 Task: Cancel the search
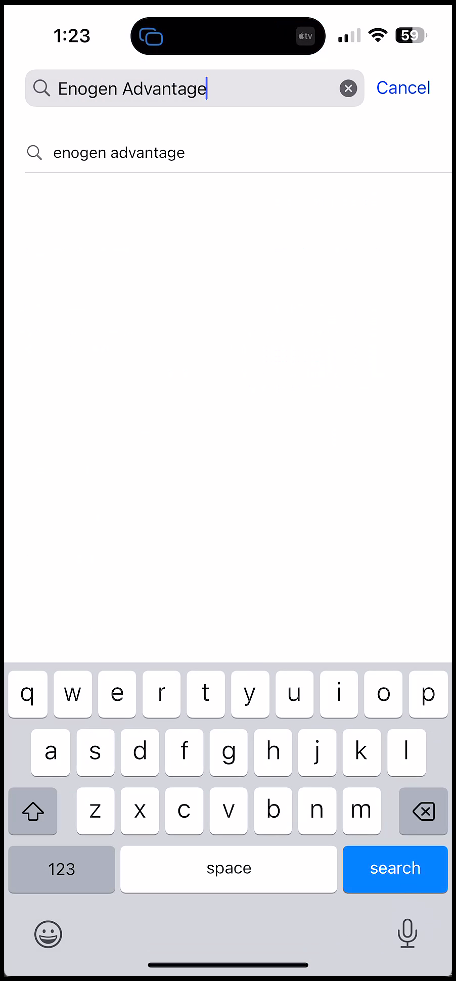pyautogui.click(x=403, y=88)
